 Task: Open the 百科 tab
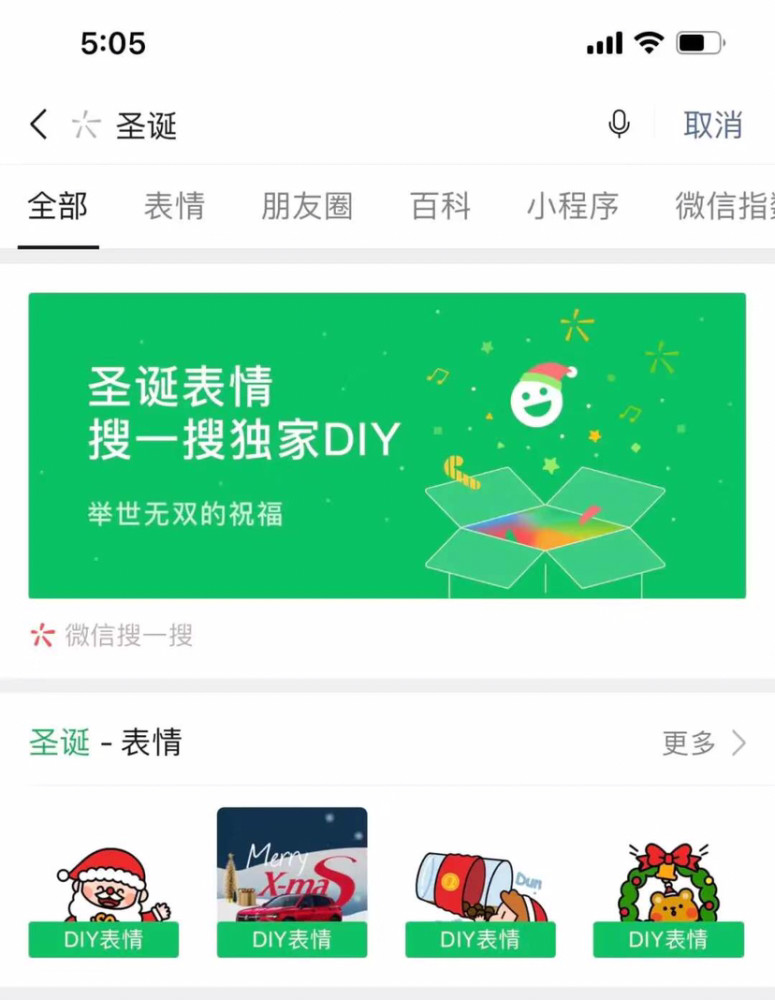pyautogui.click(x=440, y=207)
